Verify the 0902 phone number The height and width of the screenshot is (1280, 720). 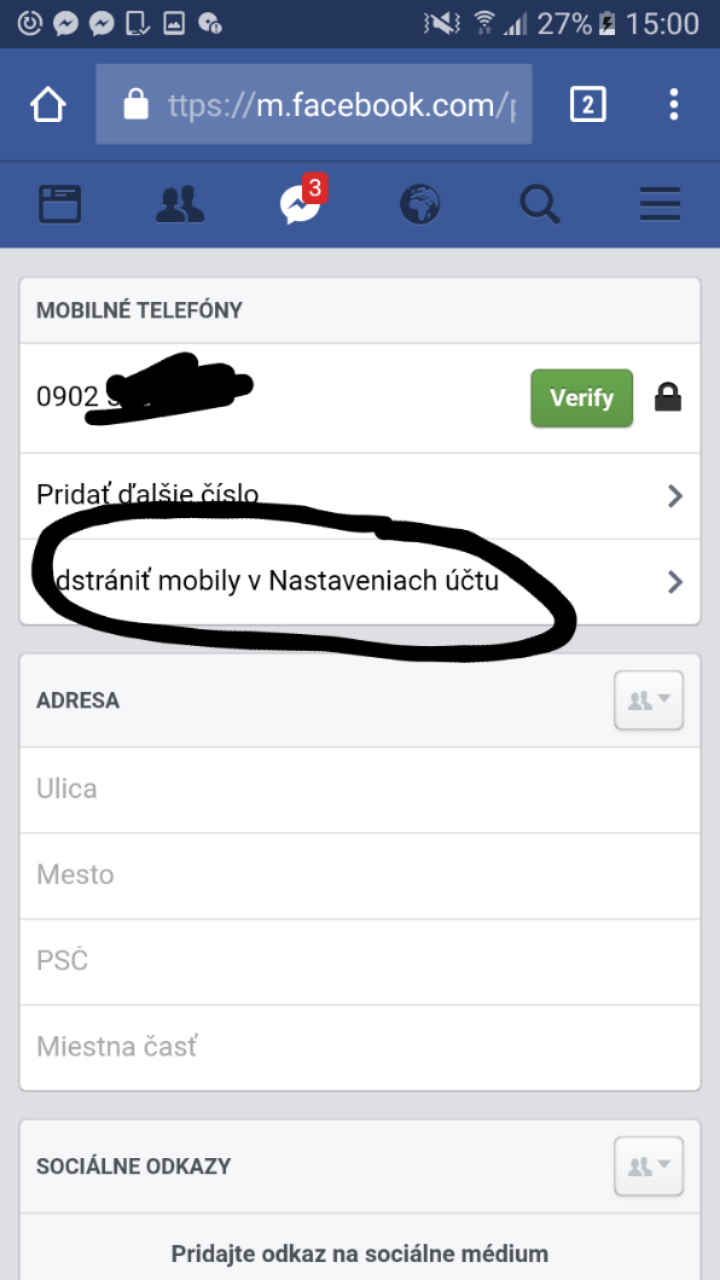(582, 398)
